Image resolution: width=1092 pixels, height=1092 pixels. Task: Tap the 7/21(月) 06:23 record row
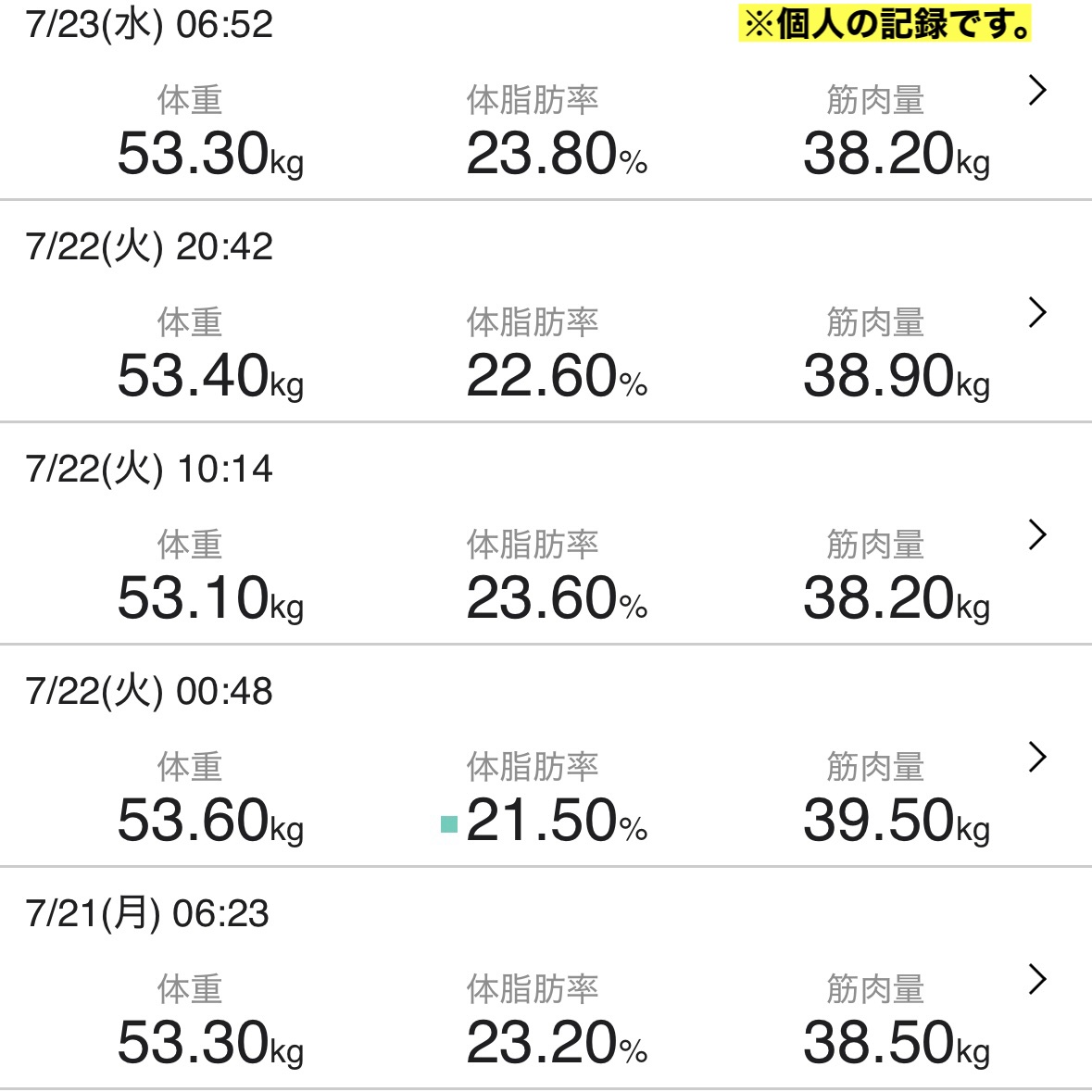pos(1037,980)
